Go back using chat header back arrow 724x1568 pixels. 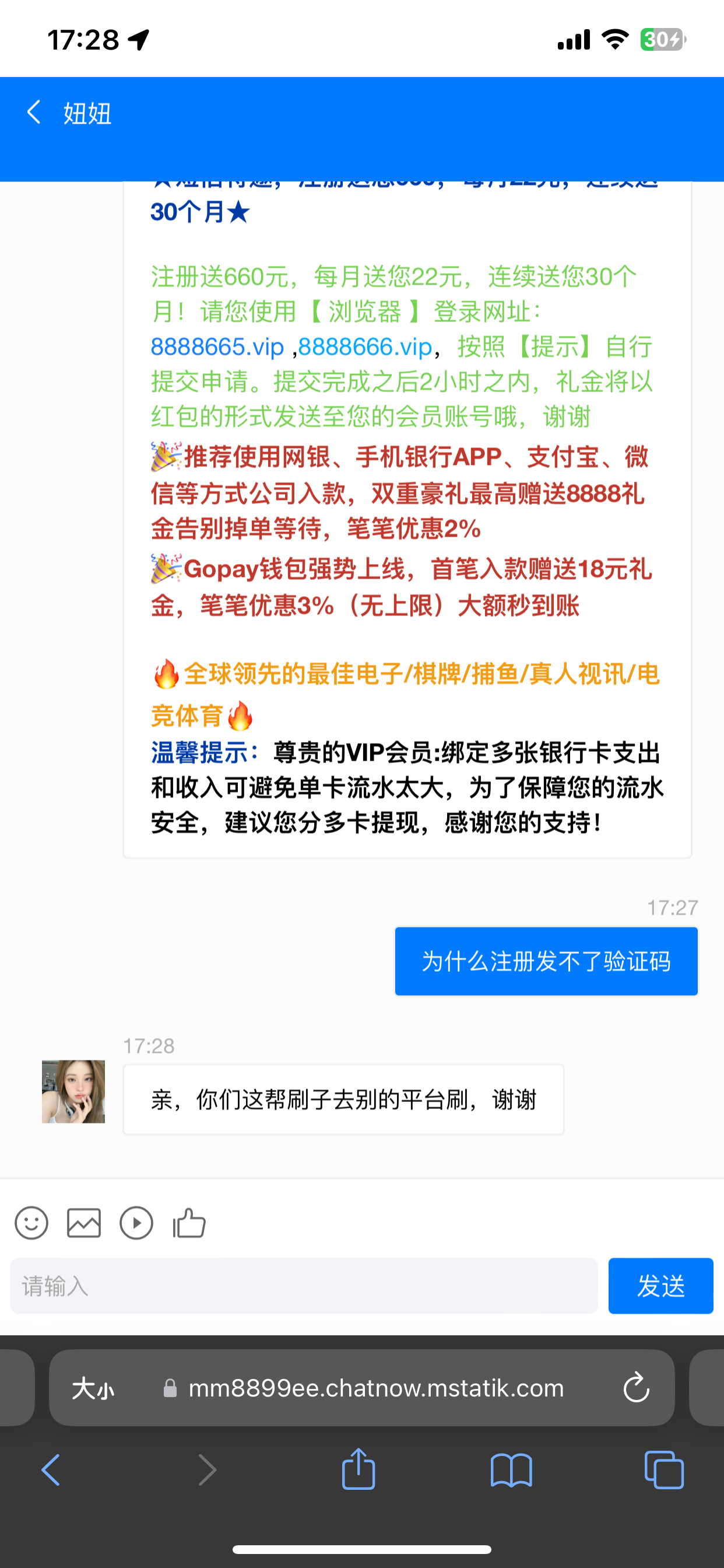coord(33,113)
